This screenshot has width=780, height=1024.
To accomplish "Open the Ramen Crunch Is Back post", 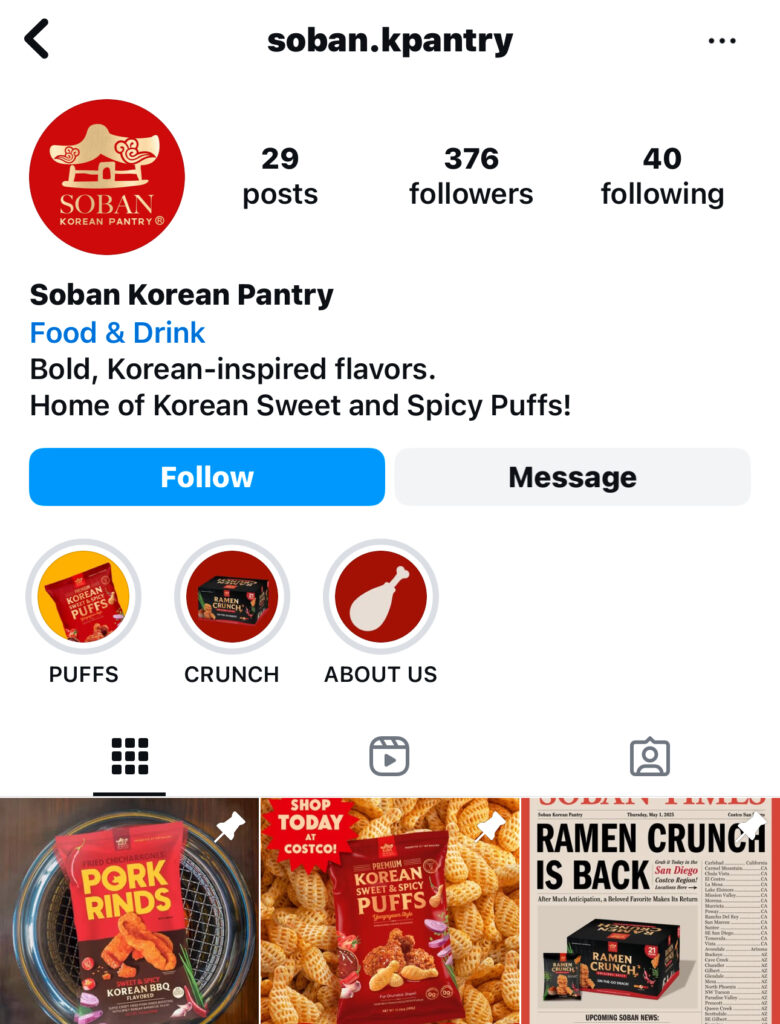I will coord(650,910).
